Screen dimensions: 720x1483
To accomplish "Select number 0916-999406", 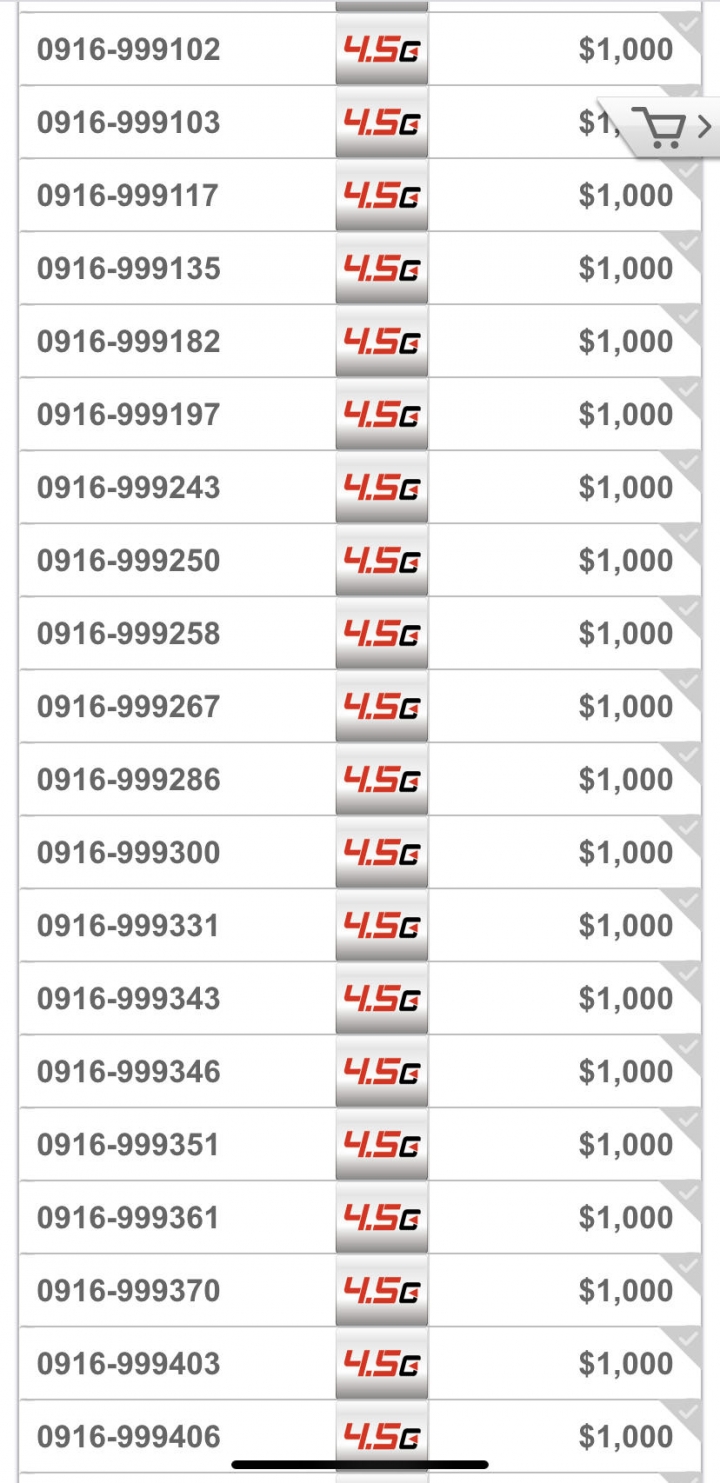I will click(360, 1436).
